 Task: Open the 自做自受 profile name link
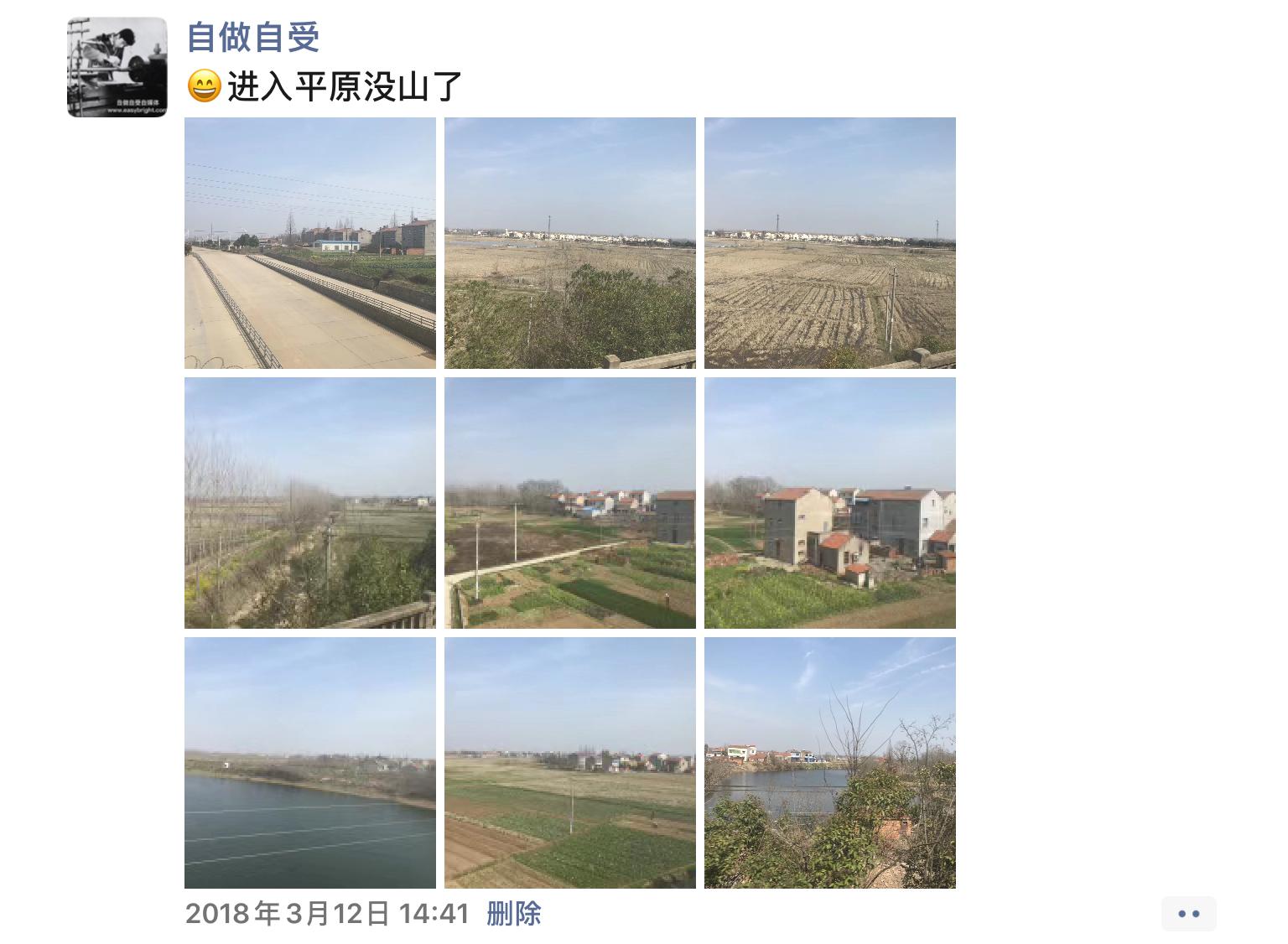252,37
